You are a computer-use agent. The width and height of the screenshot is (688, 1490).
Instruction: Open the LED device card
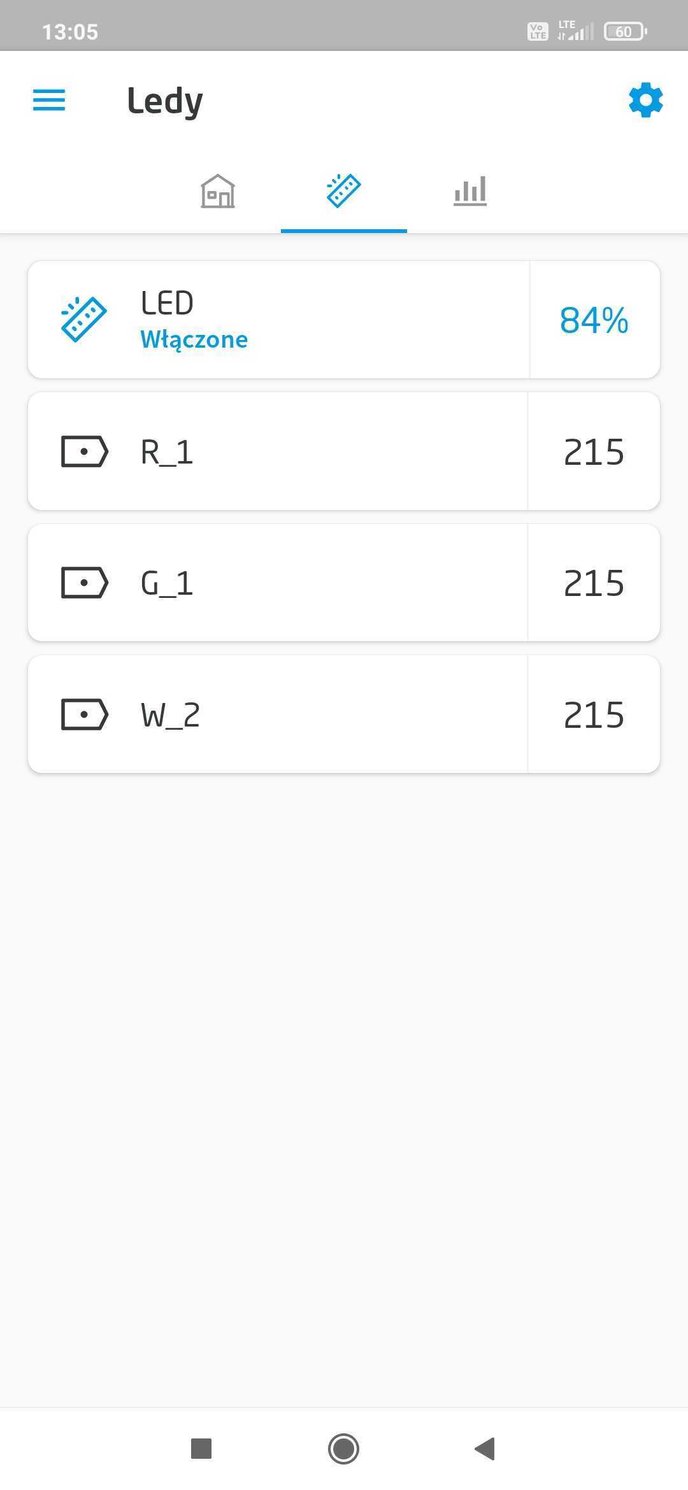point(278,320)
